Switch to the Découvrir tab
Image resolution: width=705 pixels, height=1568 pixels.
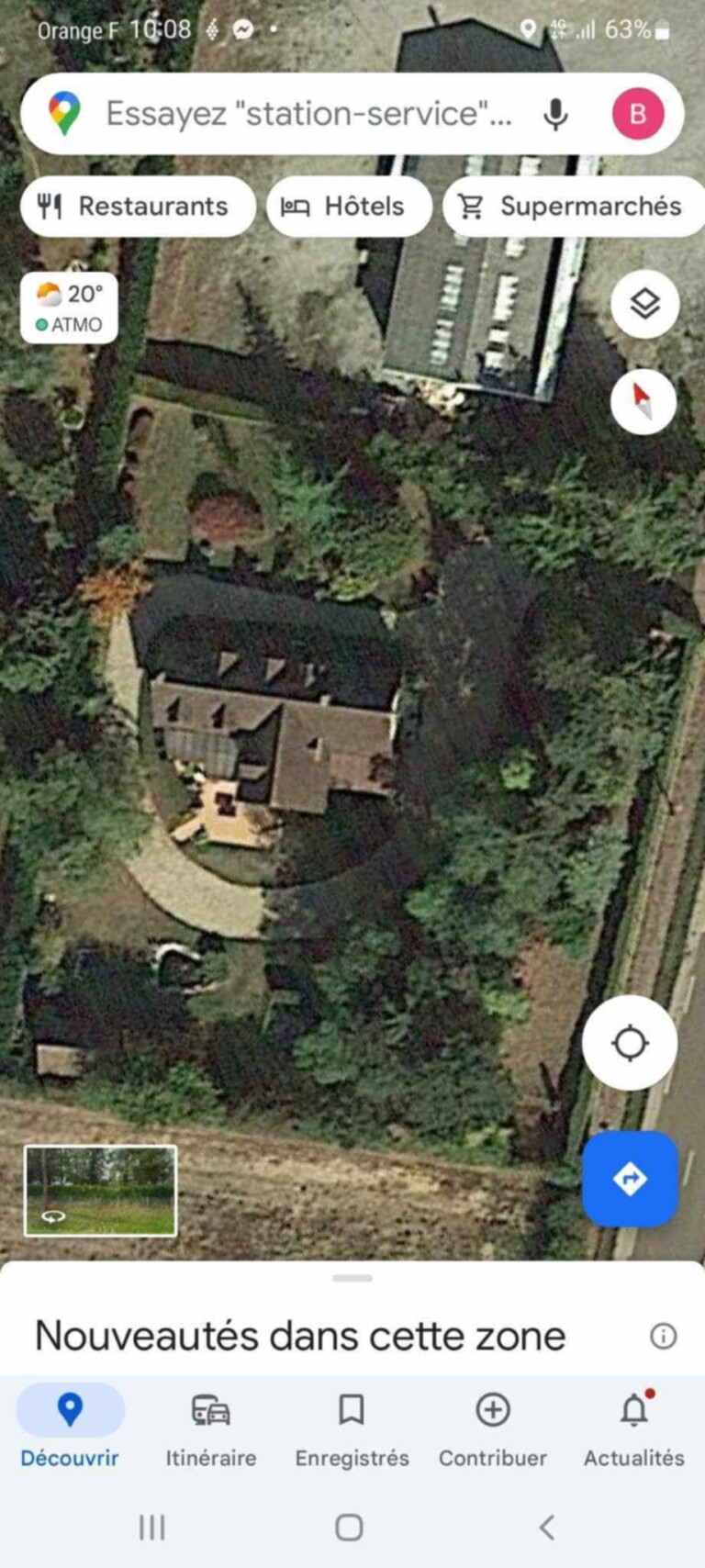70,1426
